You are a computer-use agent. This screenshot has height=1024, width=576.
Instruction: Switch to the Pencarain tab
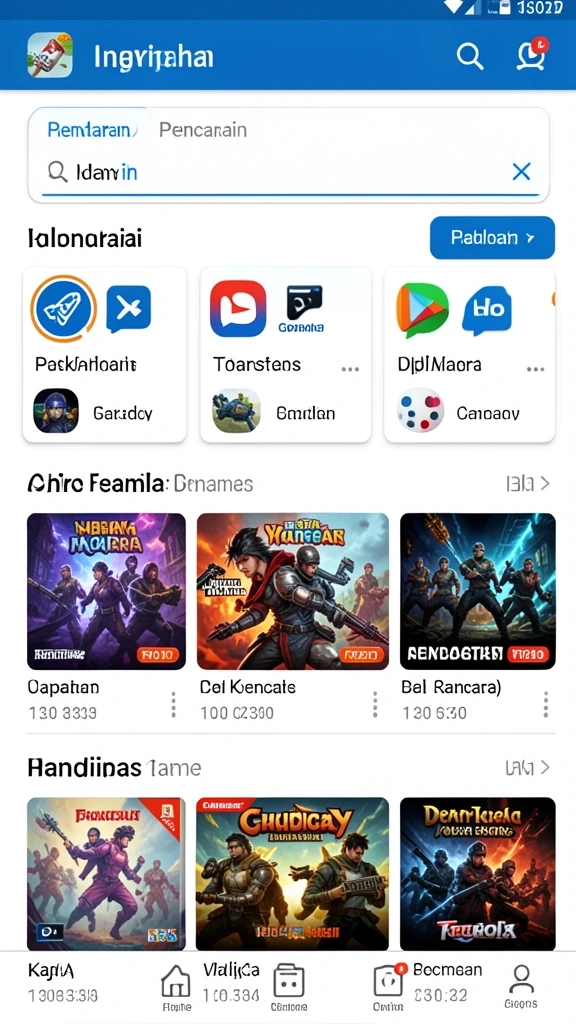pos(203,129)
